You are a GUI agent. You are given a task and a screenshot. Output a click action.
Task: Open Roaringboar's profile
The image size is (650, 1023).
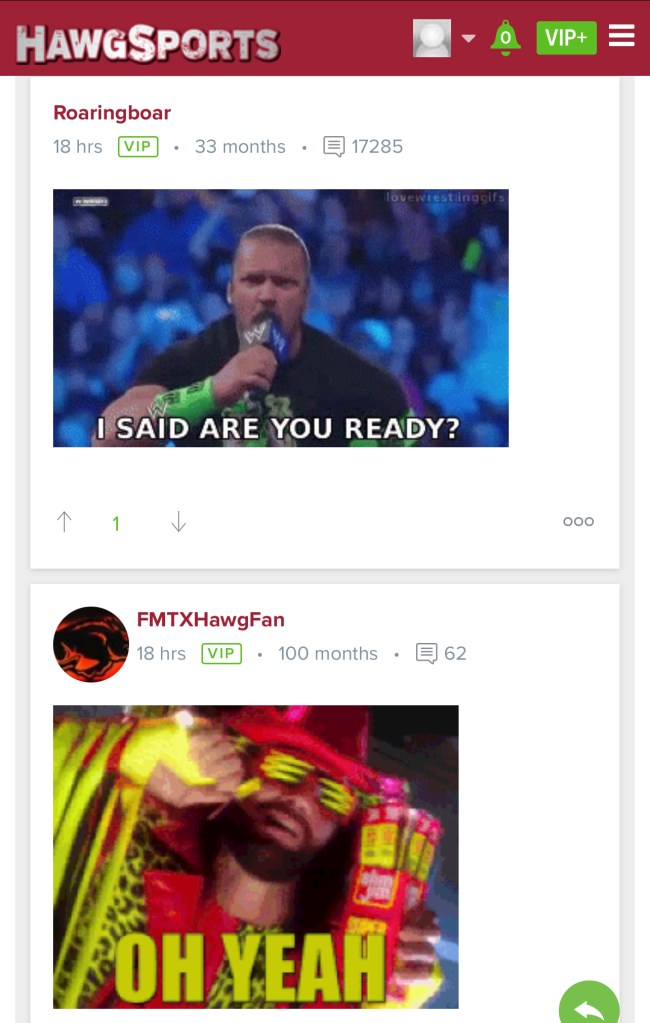112,112
